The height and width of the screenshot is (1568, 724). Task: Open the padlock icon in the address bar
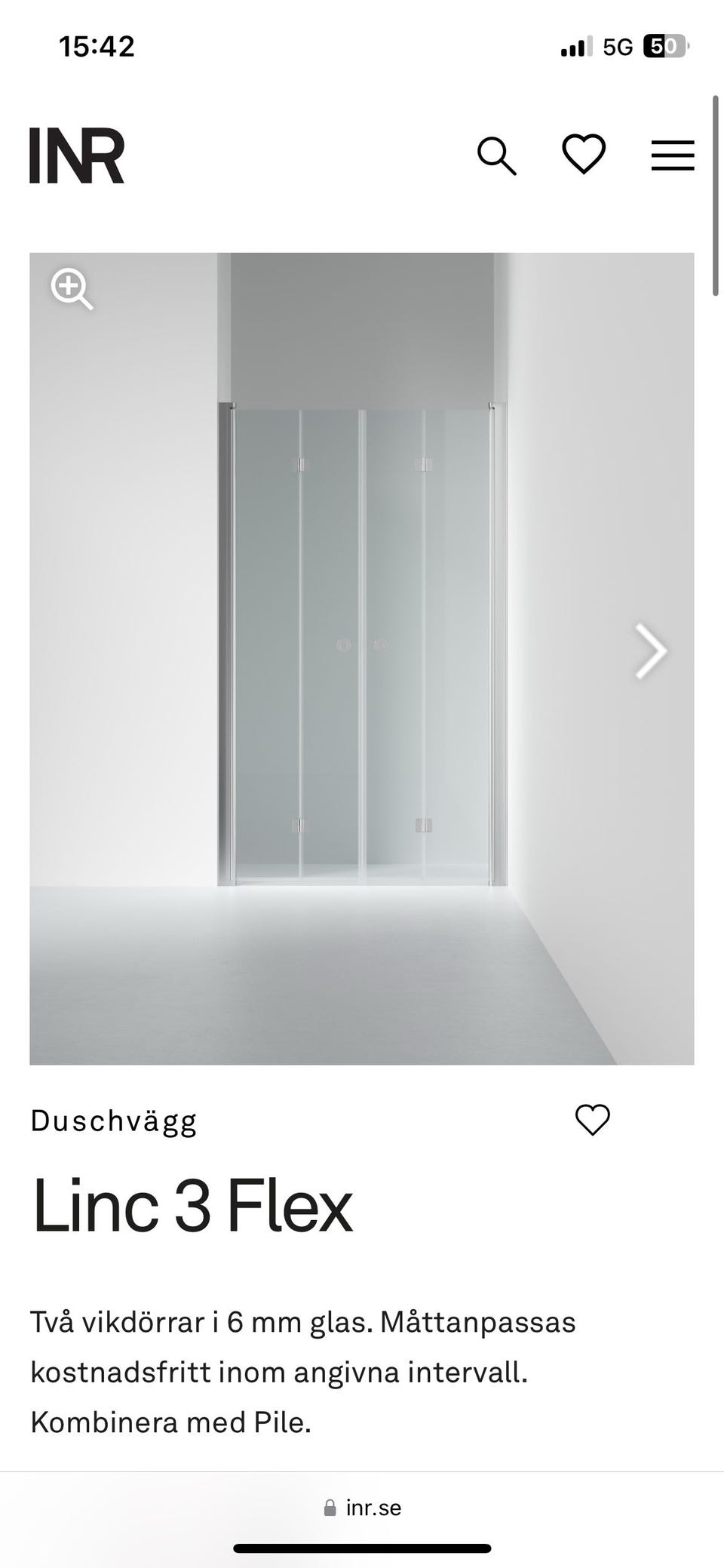pyautogui.click(x=330, y=1508)
